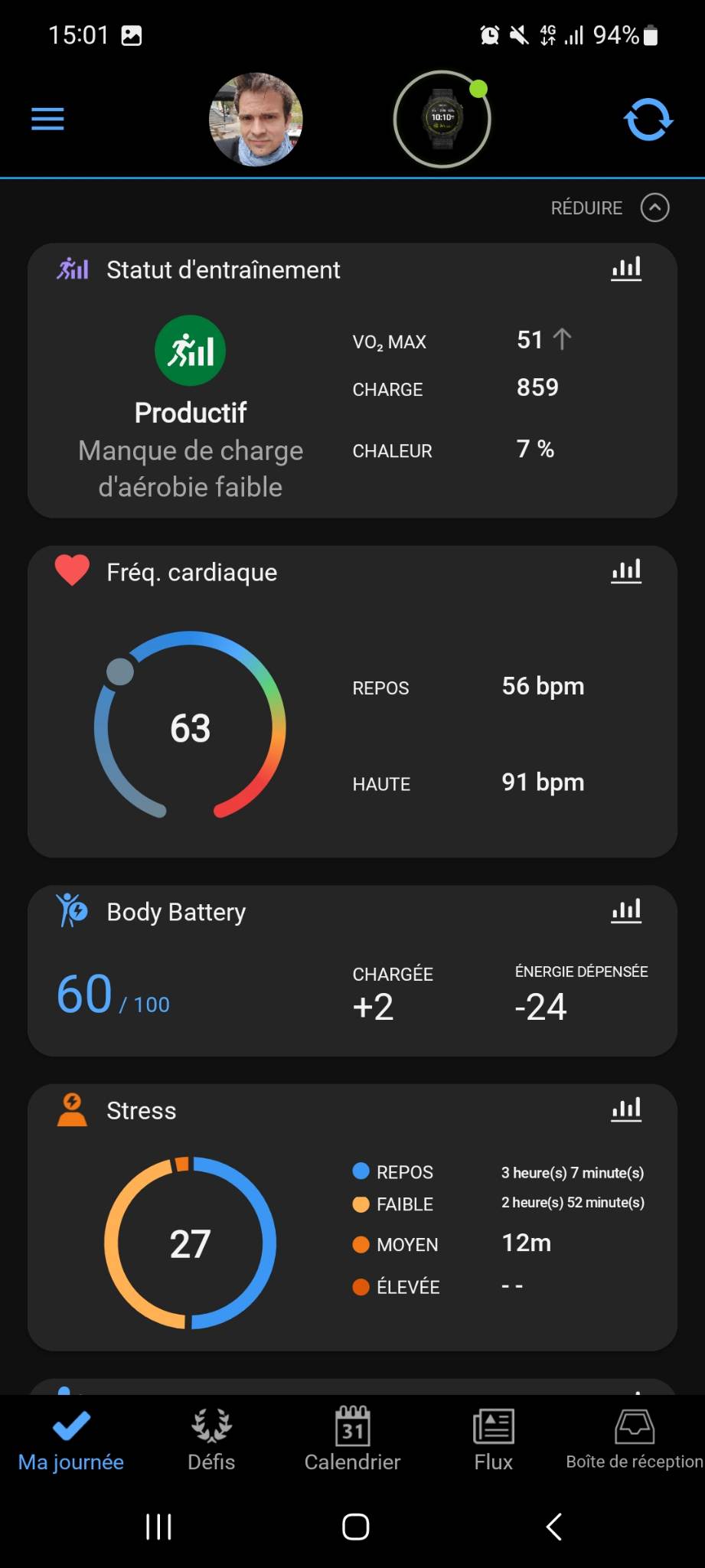Open the profile picture

click(256, 119)
